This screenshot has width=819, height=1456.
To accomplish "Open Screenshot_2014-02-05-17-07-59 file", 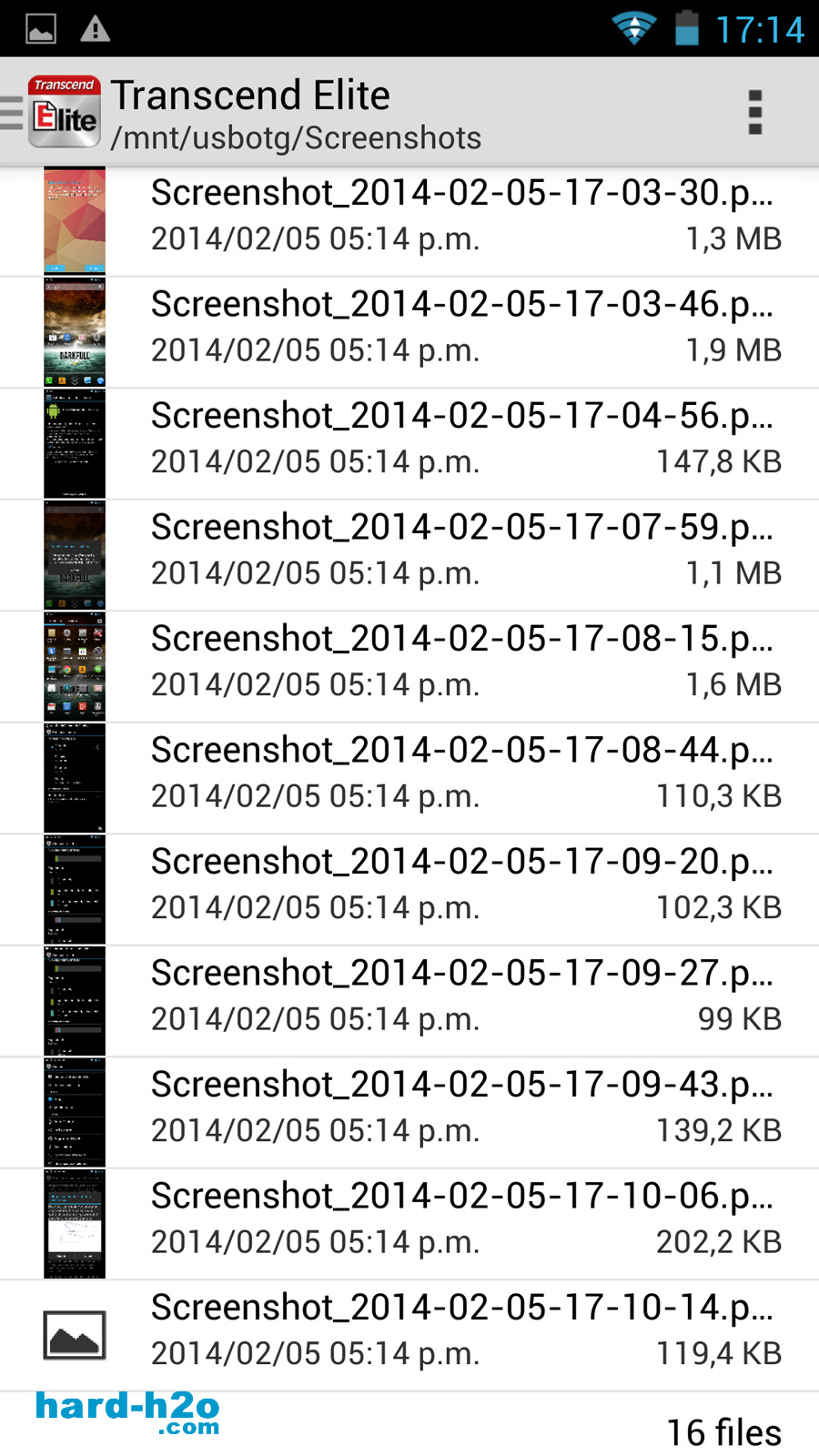I will pyautogui.click(x=409, y=555).
